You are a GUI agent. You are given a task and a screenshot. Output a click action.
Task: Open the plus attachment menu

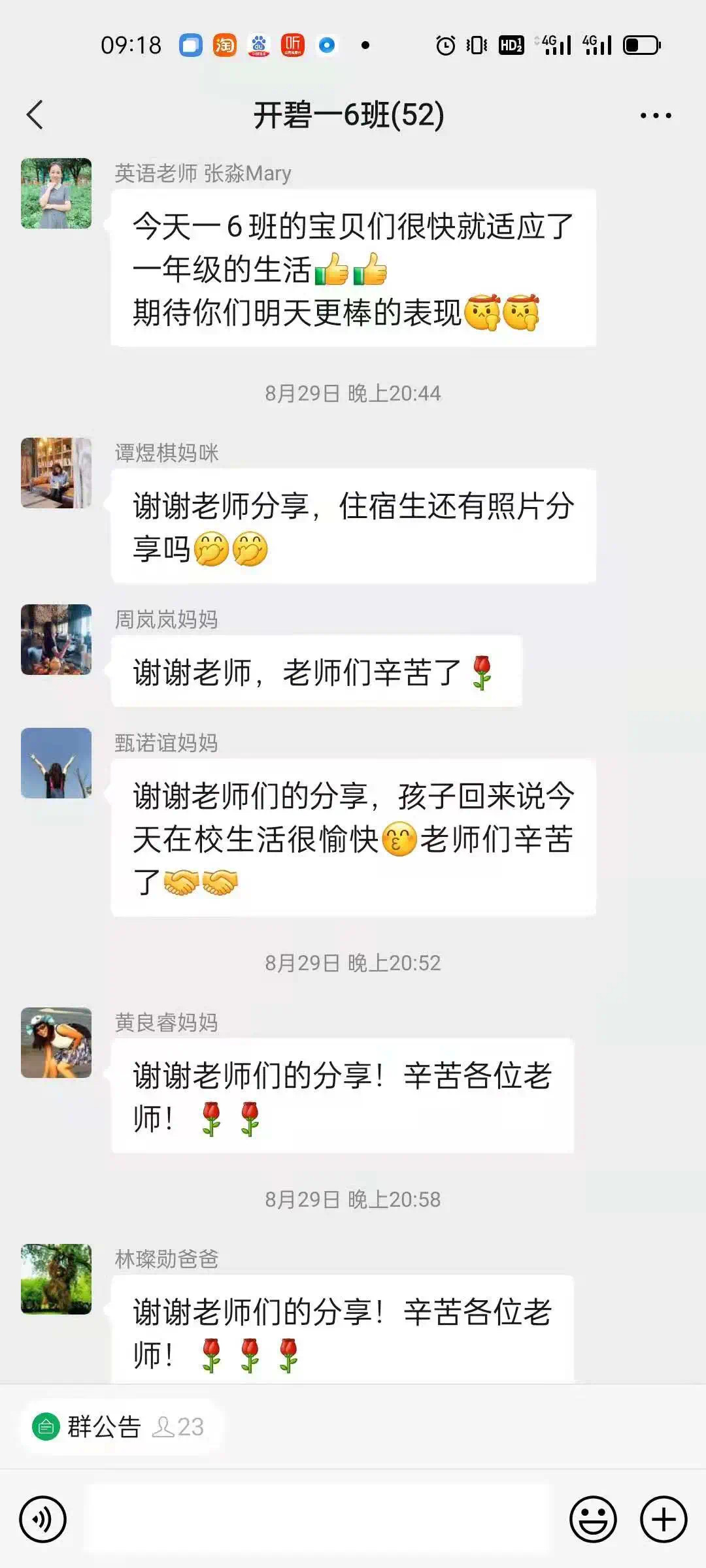[x=663, y=1520]
